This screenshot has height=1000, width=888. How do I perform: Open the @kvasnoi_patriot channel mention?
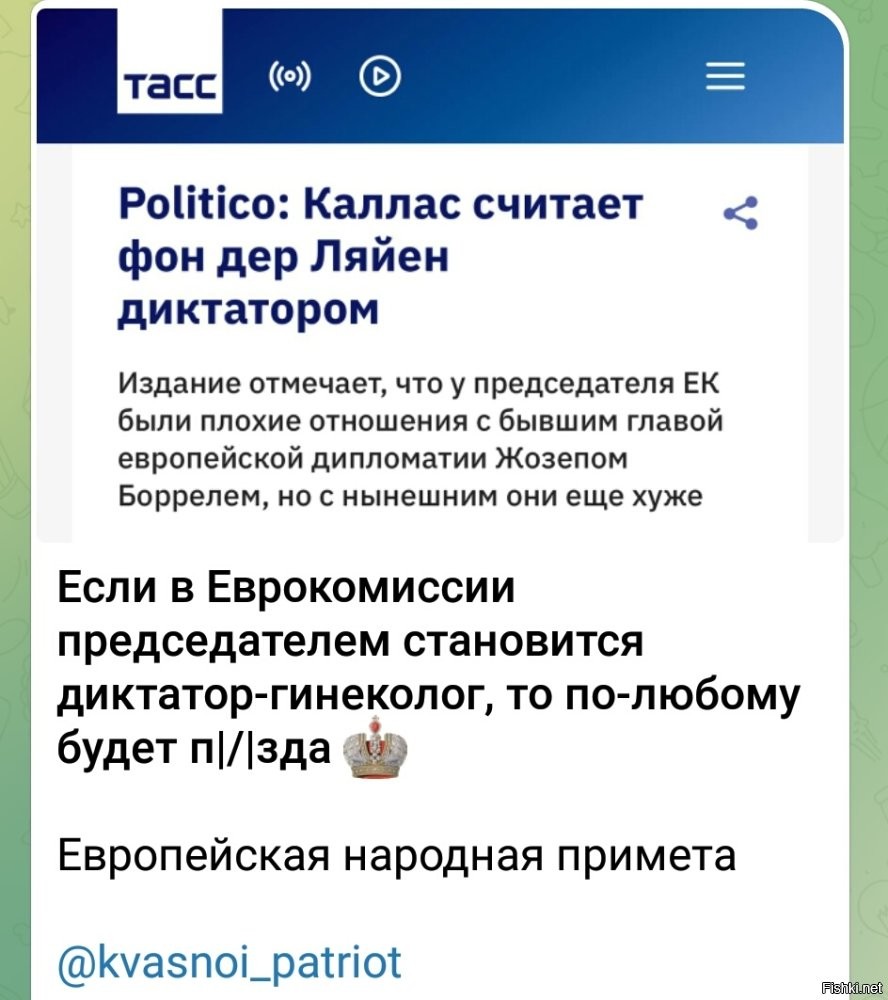click(229, 962)
